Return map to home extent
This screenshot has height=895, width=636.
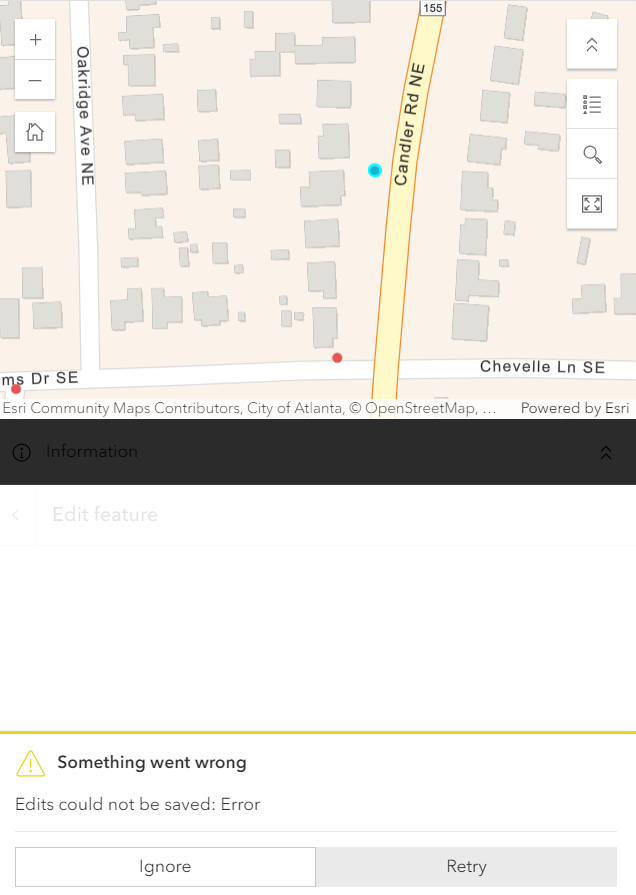point(35,132)
